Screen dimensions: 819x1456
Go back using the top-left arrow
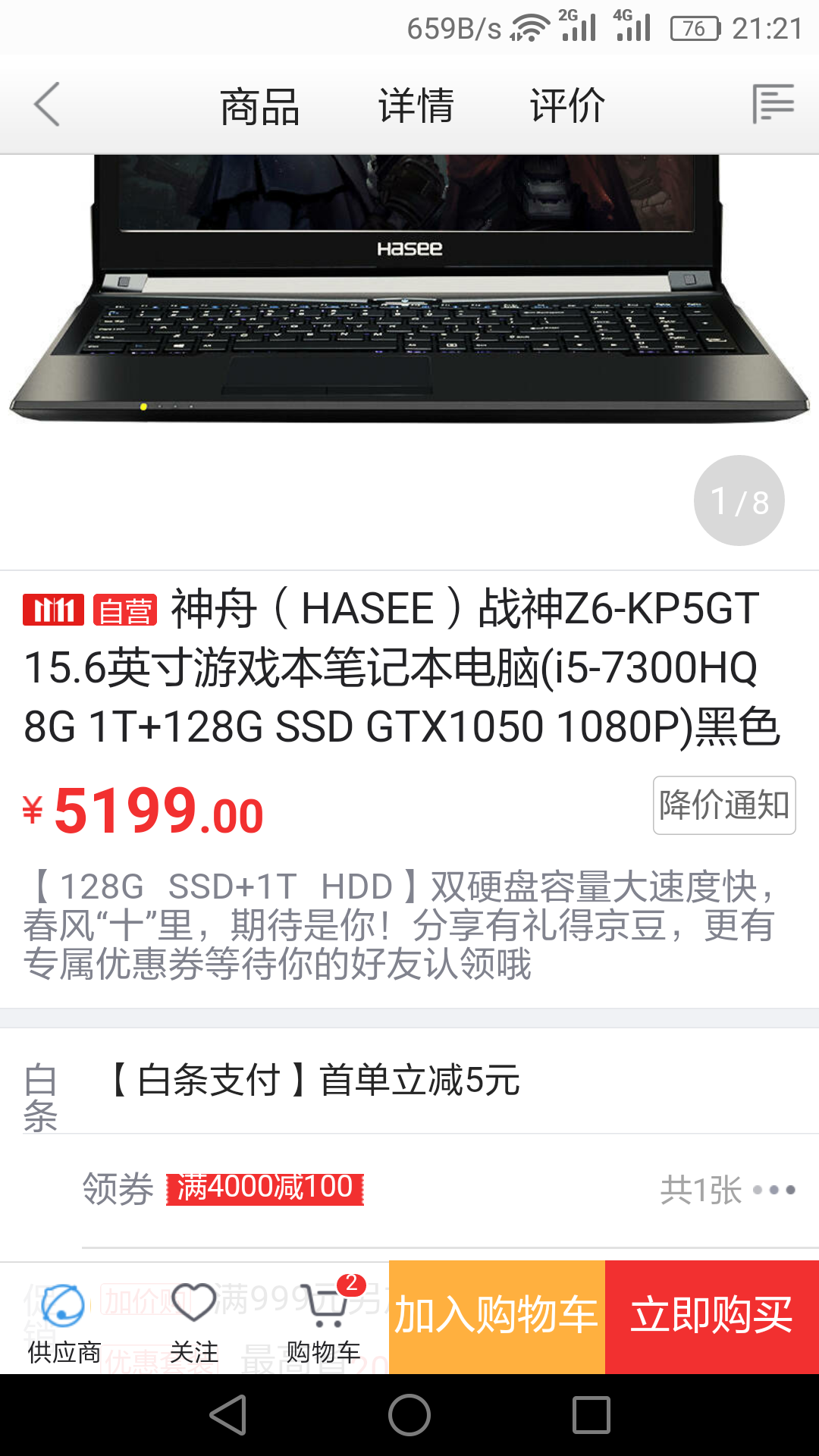[x=47, y=105]
